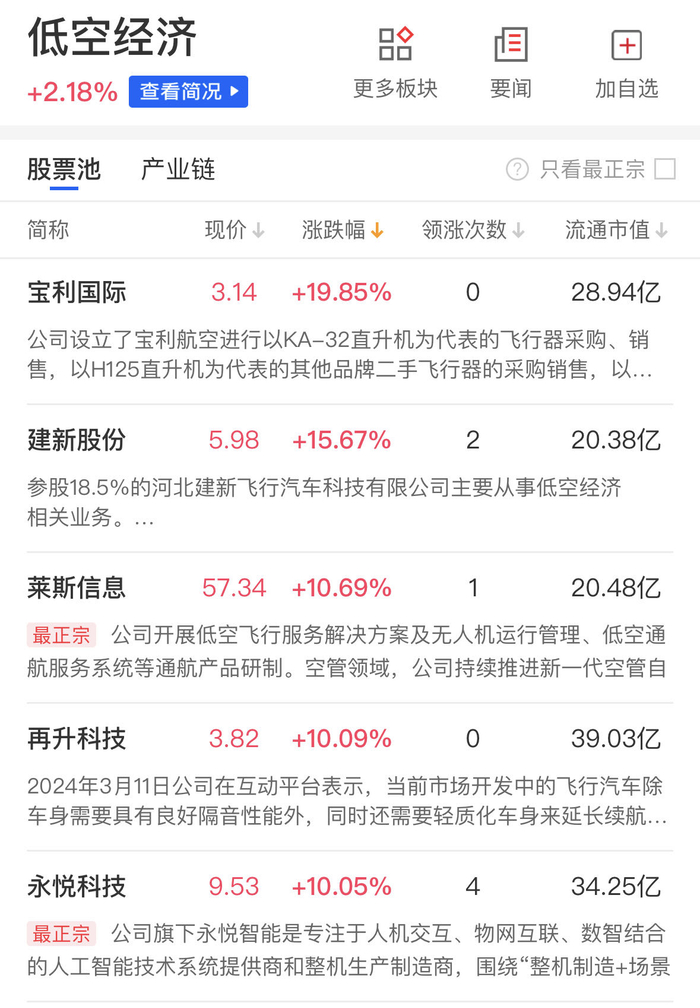Select the 股票池 tab
Image resolution: width=700 pixels, height=1008 pixels.
64,169
